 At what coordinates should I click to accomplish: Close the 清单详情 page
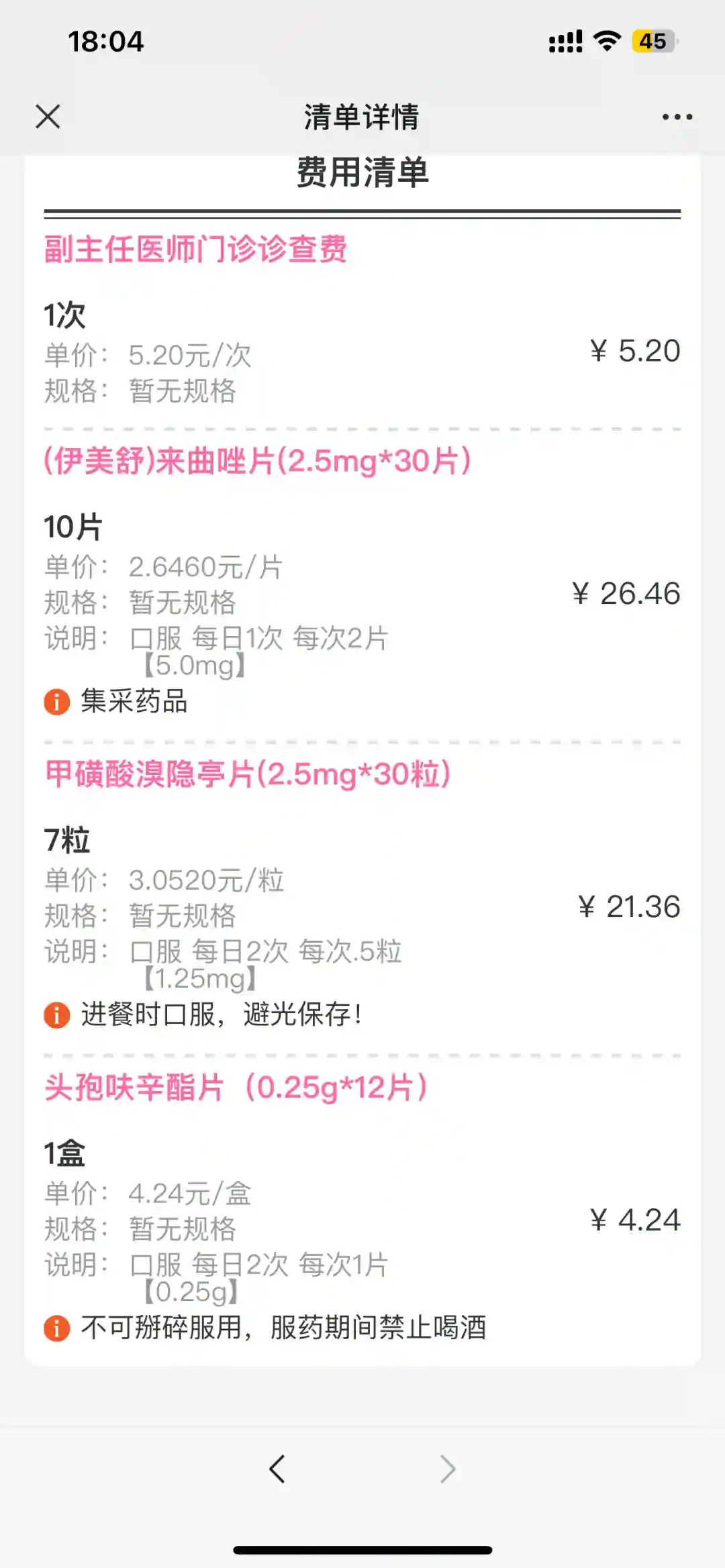coord(48,116)
